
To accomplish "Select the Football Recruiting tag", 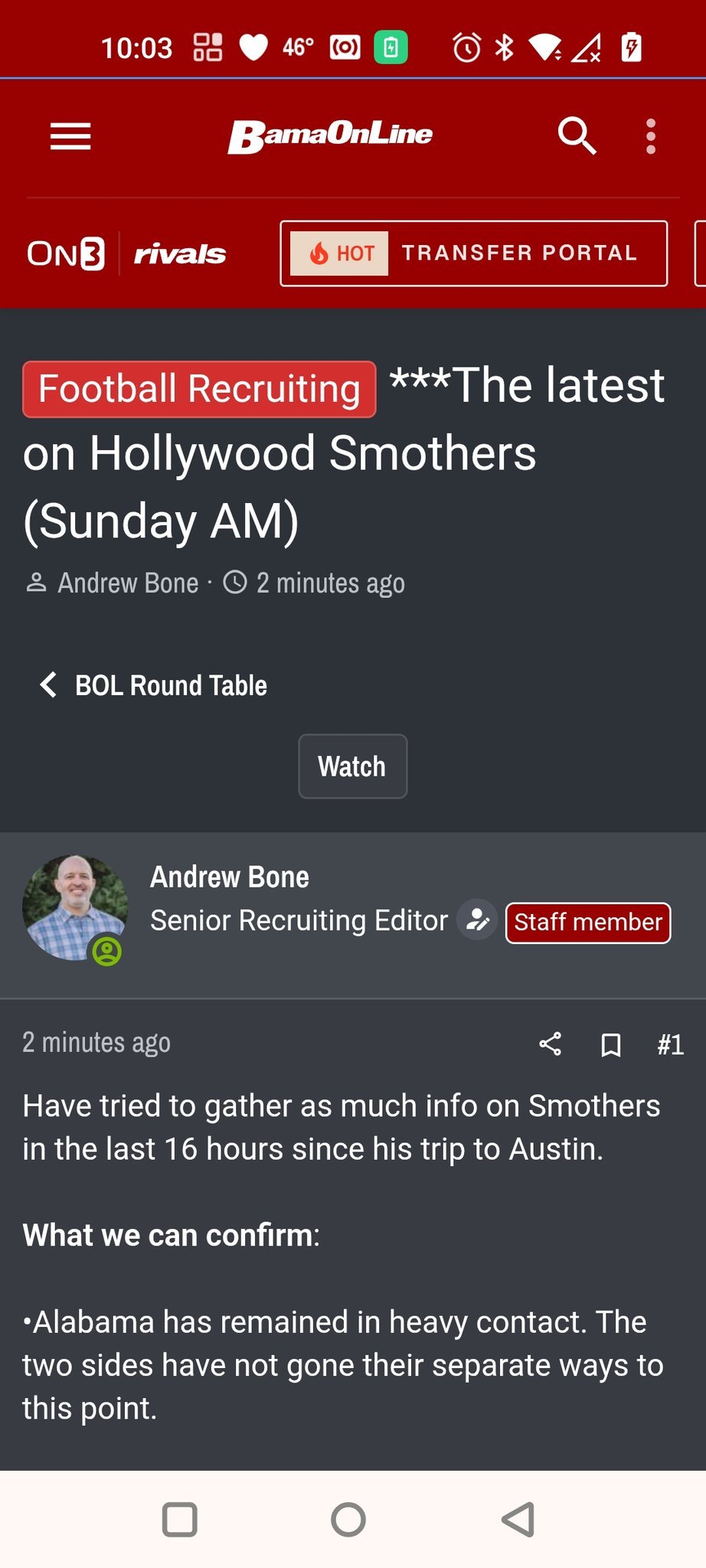I will coord(199,389).
